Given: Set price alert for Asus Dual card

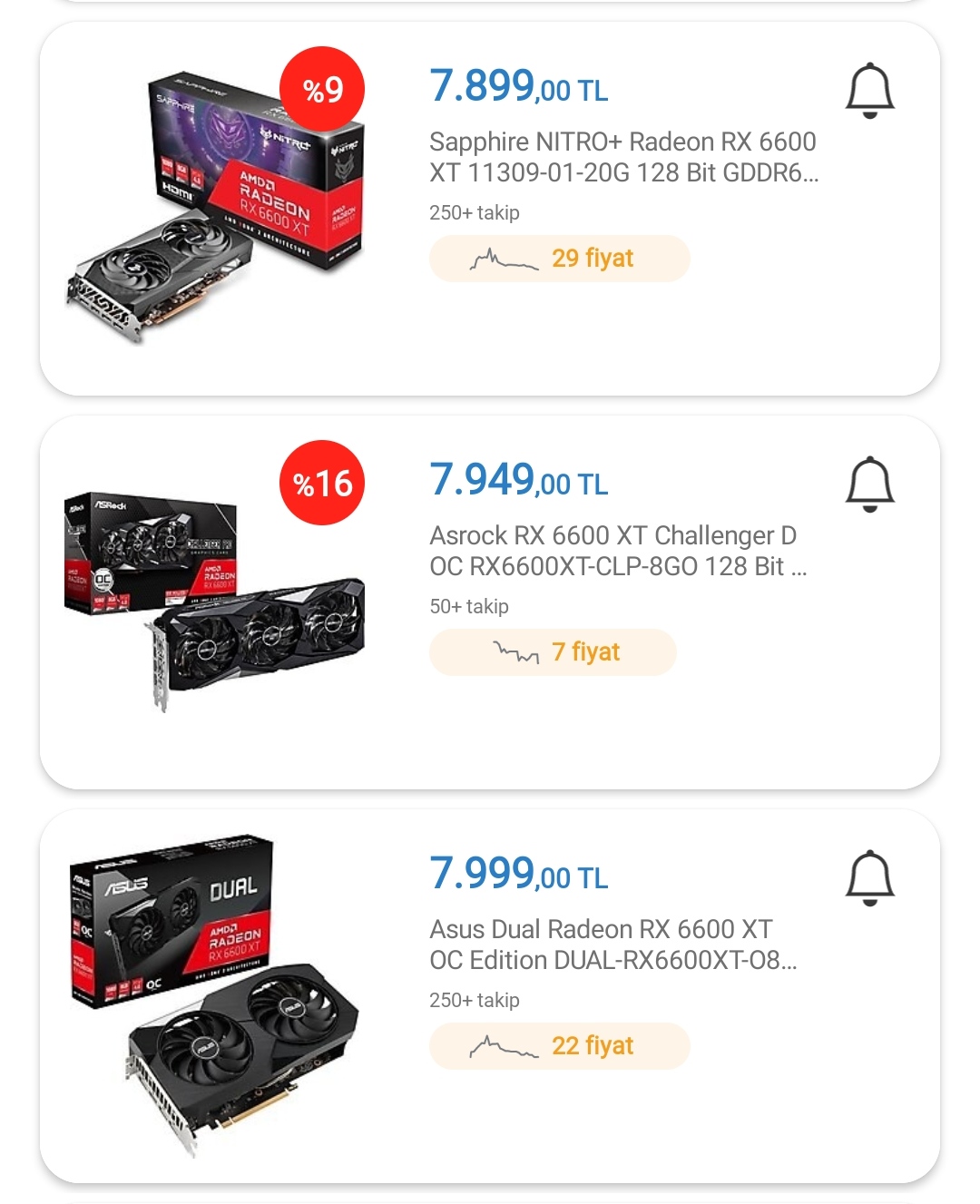Looking at the screenshot, I should [x=869, y=878].
